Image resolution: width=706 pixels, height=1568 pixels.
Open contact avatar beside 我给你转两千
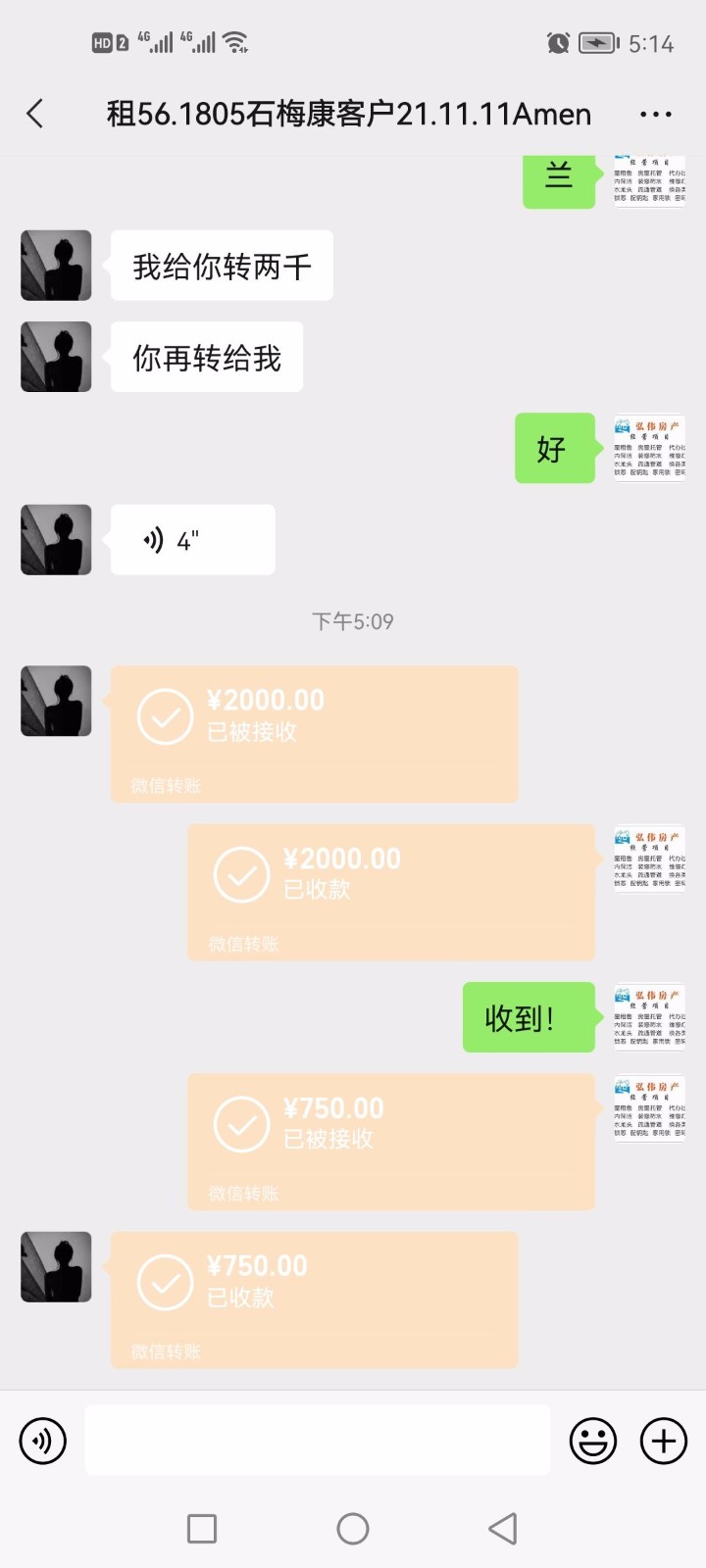point(56,266)
